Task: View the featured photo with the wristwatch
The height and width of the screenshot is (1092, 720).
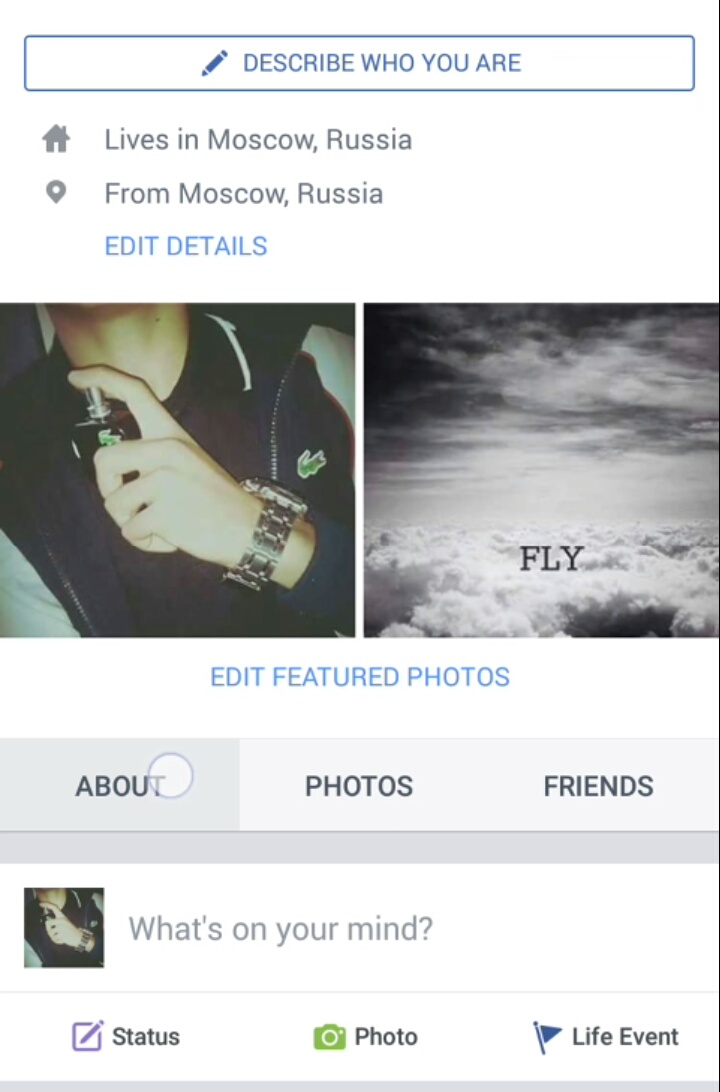Action: point(177,470)
